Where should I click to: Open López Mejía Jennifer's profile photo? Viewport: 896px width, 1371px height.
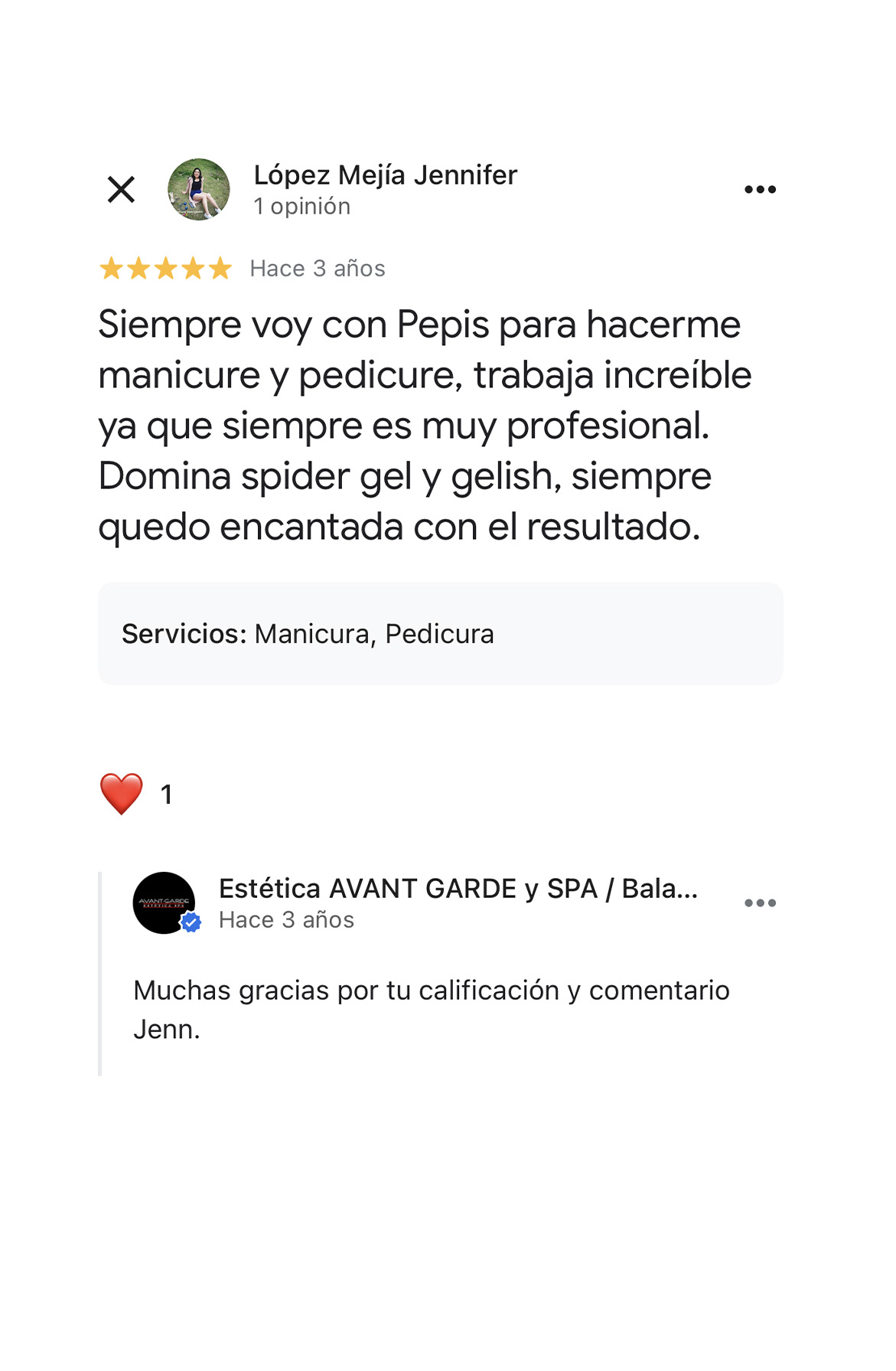tap(199, 189)
